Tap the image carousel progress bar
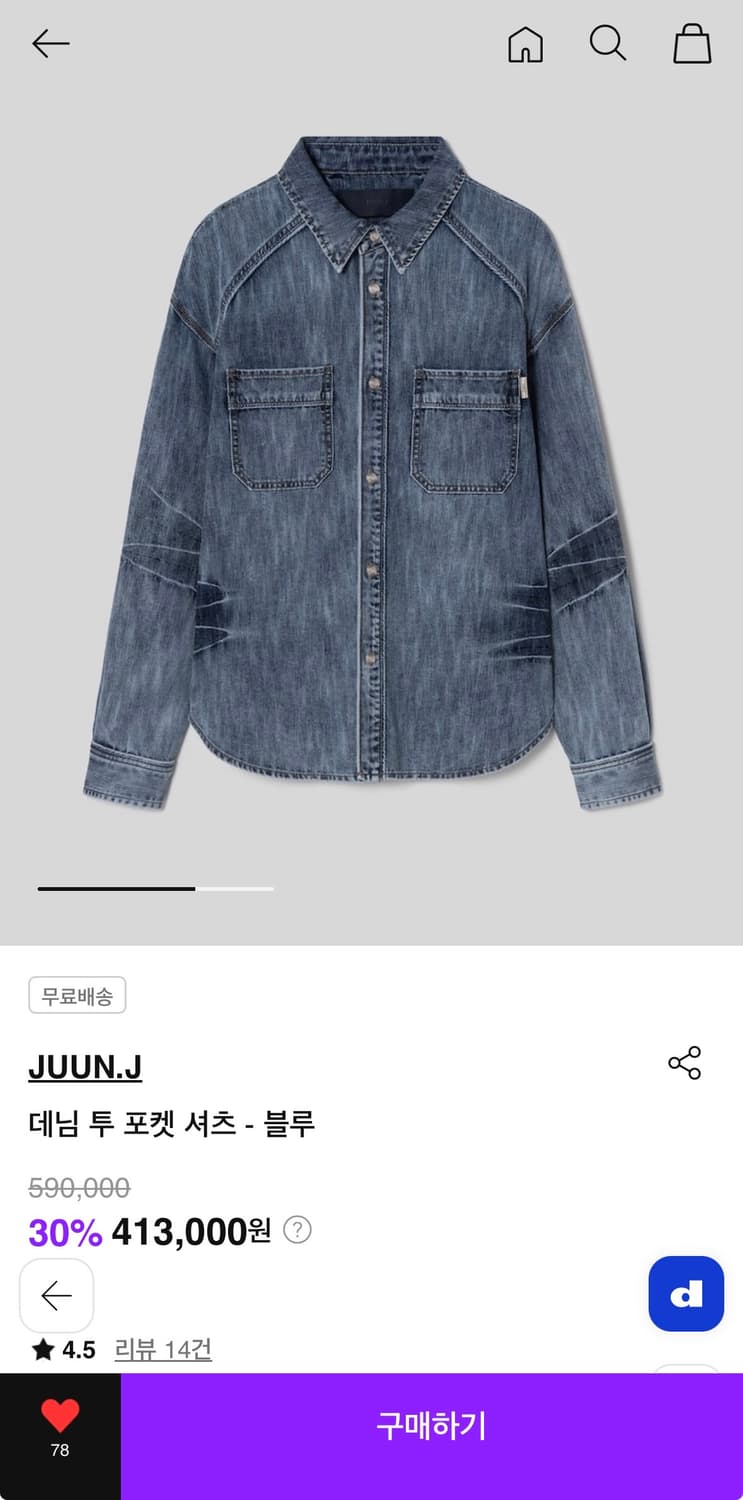 pos(155,888)
